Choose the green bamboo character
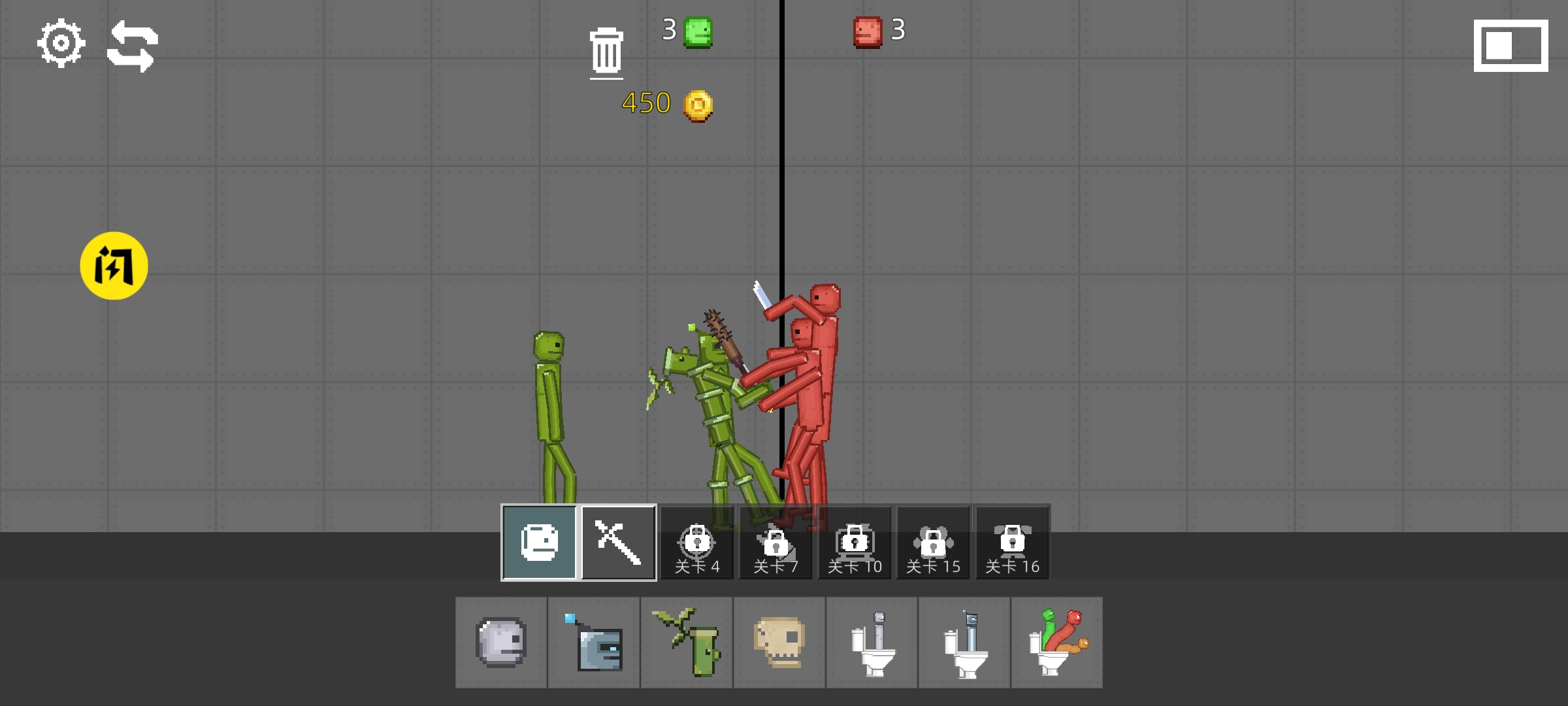The image size is (1568, 706). click(x=687, y=643)
